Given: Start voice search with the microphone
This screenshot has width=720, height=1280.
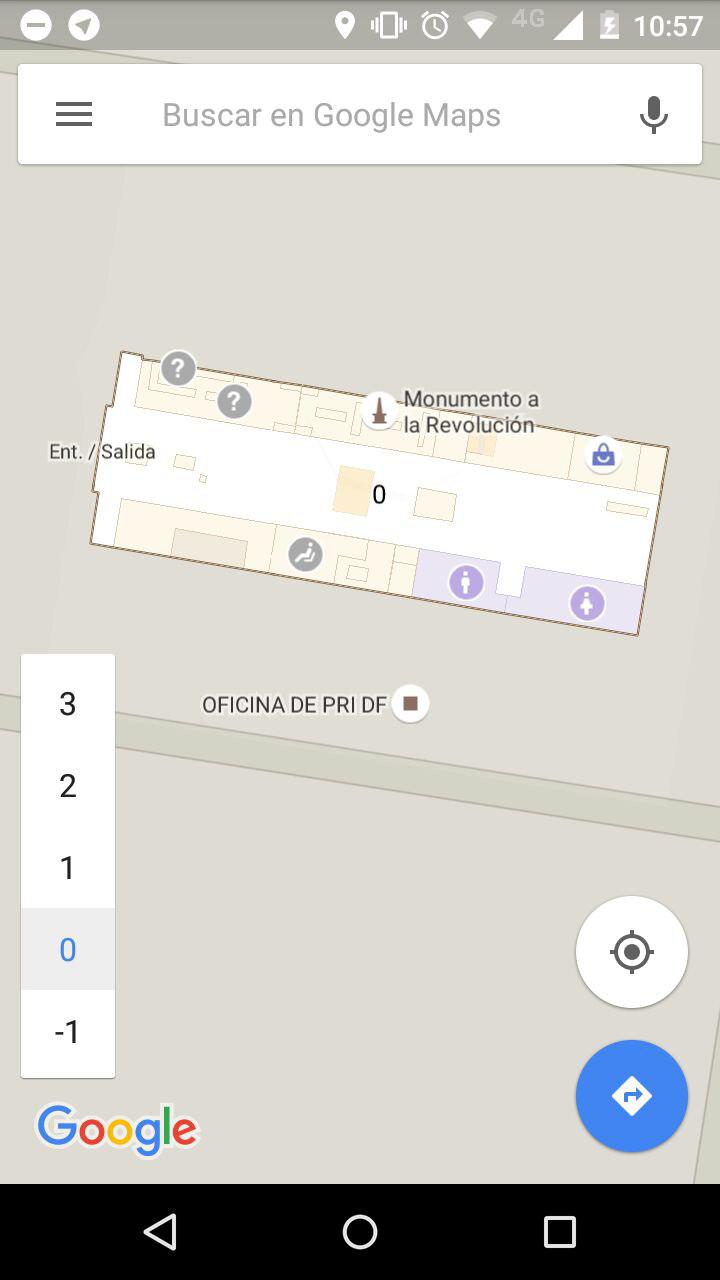Looking at the screenshot, I should point(653,115).
